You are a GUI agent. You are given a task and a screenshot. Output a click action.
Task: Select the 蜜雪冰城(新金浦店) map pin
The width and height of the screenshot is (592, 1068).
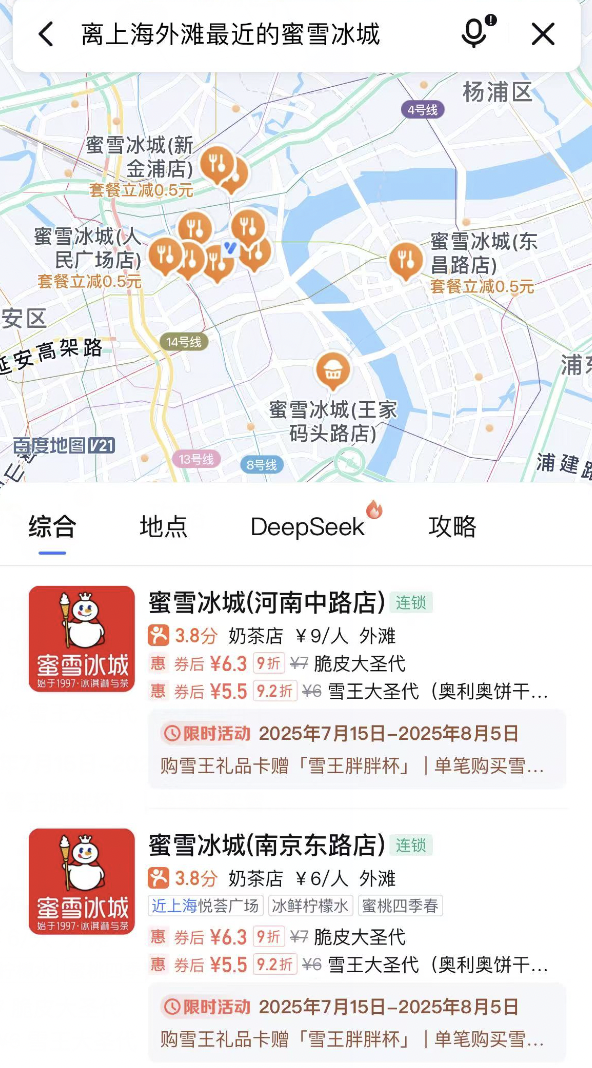[217, 165]
